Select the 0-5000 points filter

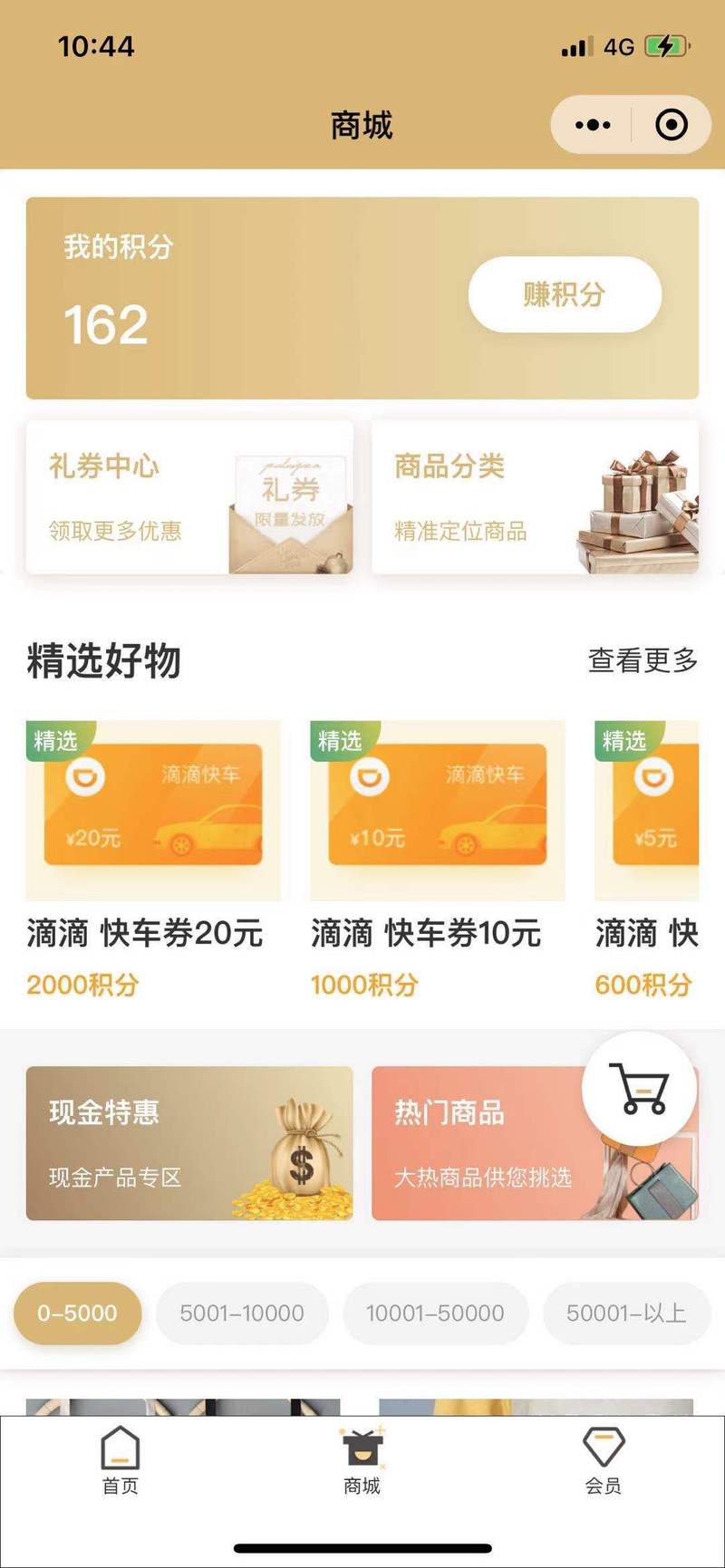coord(77,1313)
